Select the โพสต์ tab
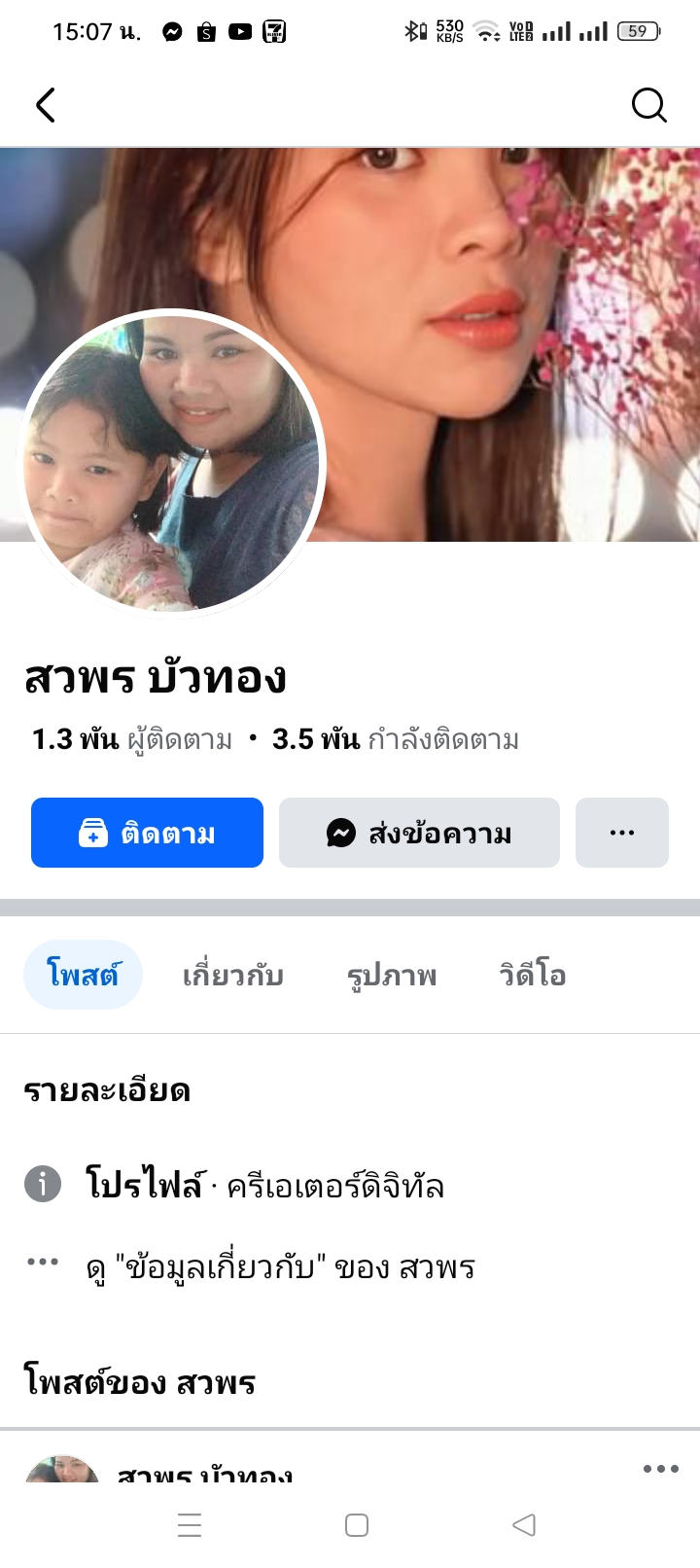This screenshot has height=1568, width=700. [x=83, y=975]
